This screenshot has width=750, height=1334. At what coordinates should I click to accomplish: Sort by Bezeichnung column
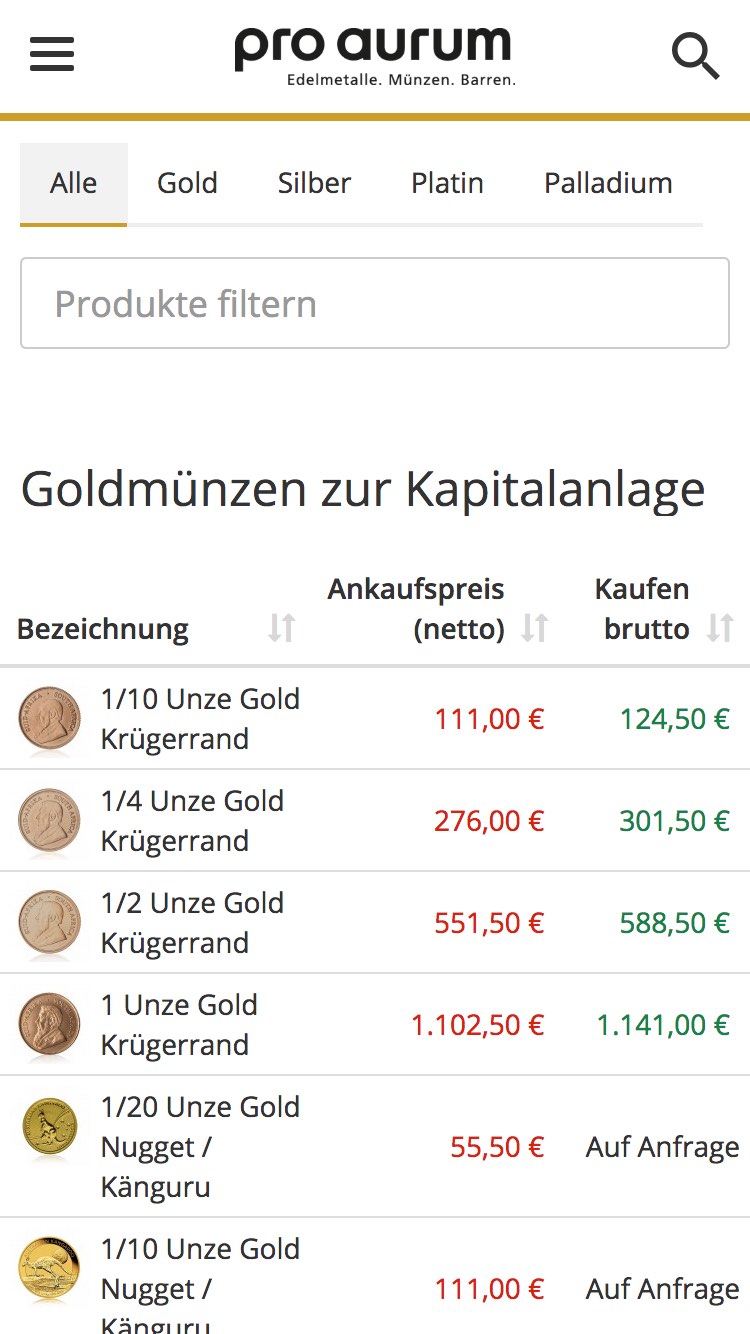(x=157, y=629)
